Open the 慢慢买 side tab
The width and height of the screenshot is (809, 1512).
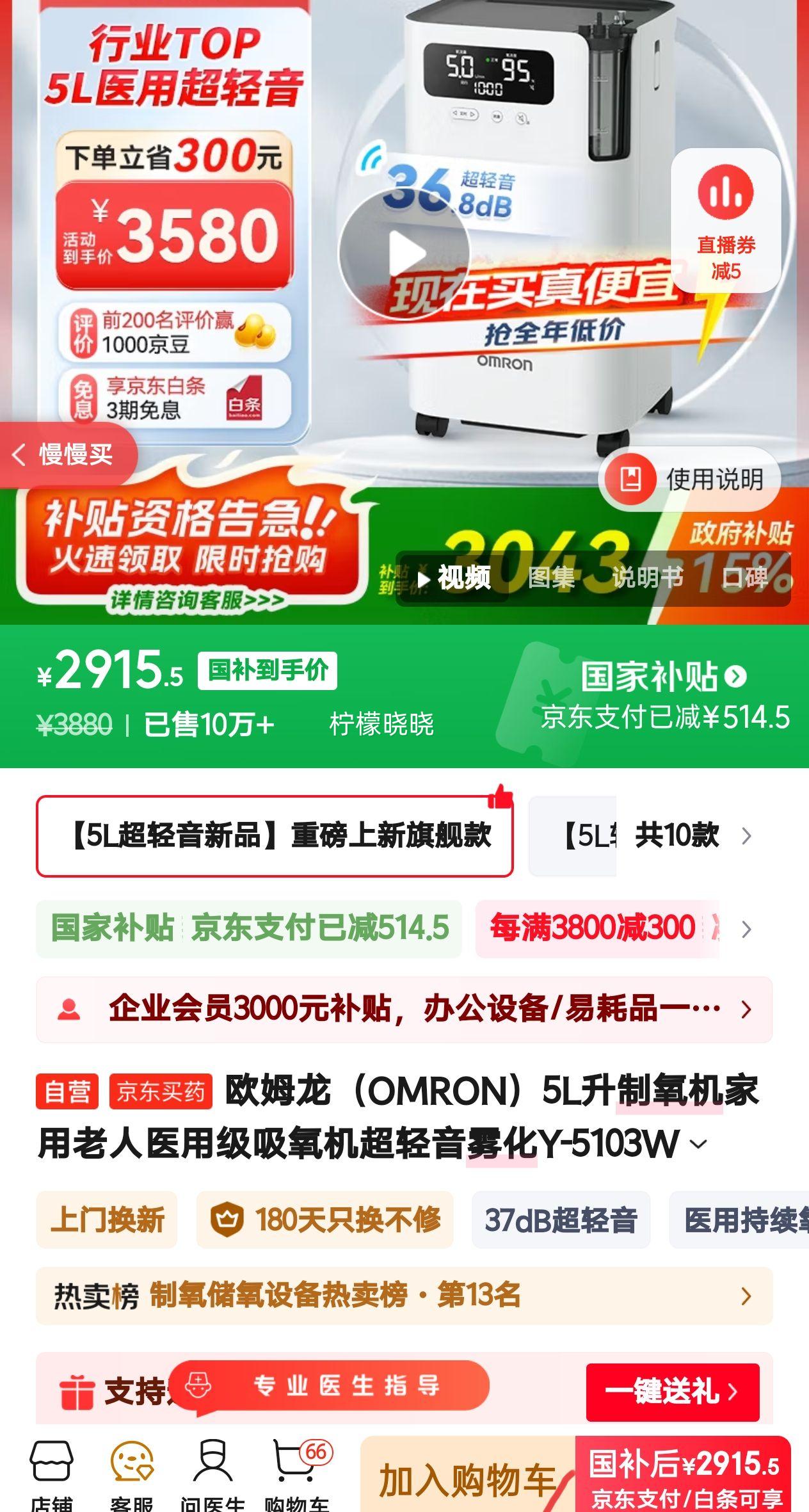[x=65, y=454]
